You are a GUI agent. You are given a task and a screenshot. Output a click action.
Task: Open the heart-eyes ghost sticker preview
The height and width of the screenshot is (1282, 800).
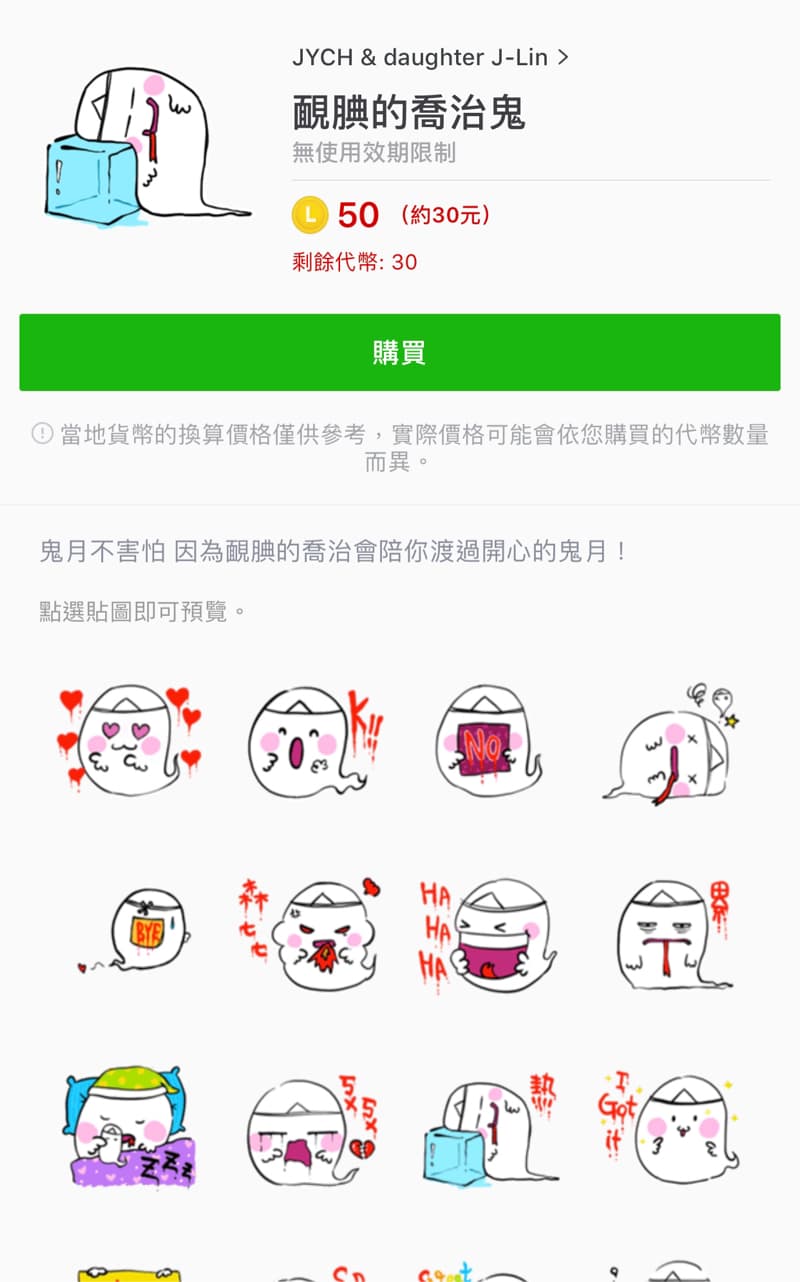coord(130,740)
